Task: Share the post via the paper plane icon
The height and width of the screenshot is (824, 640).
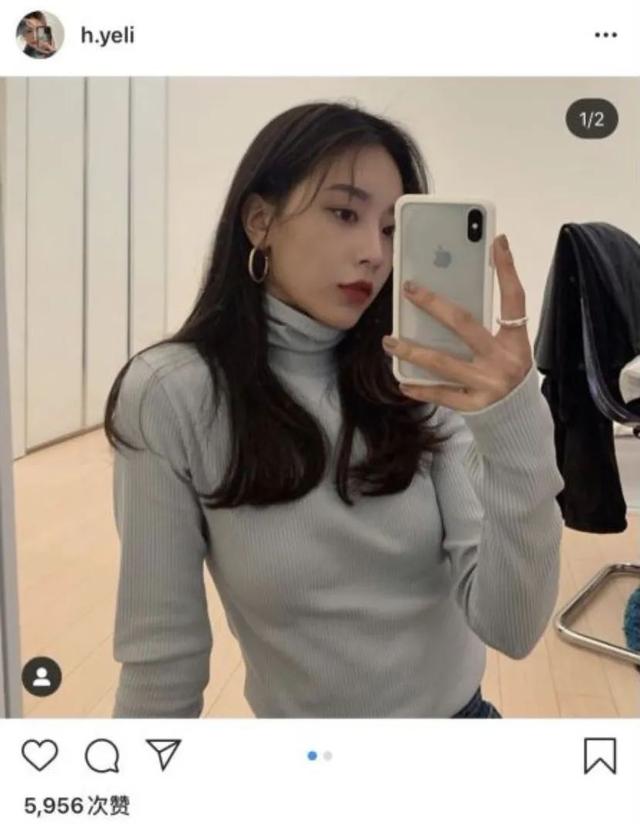Action: (x=163, y=755)
